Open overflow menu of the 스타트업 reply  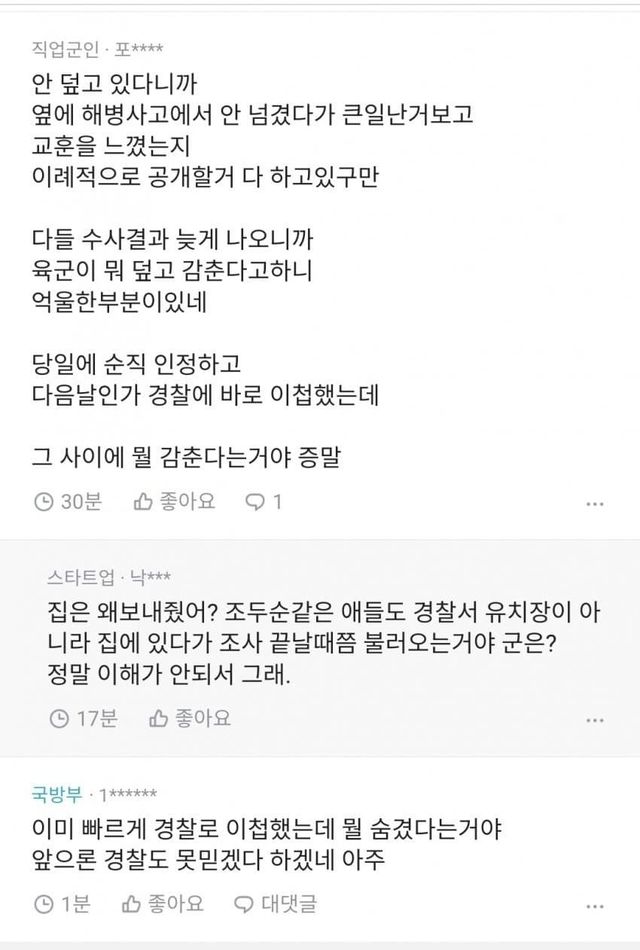pyautogui.click(x=595, y=718)
